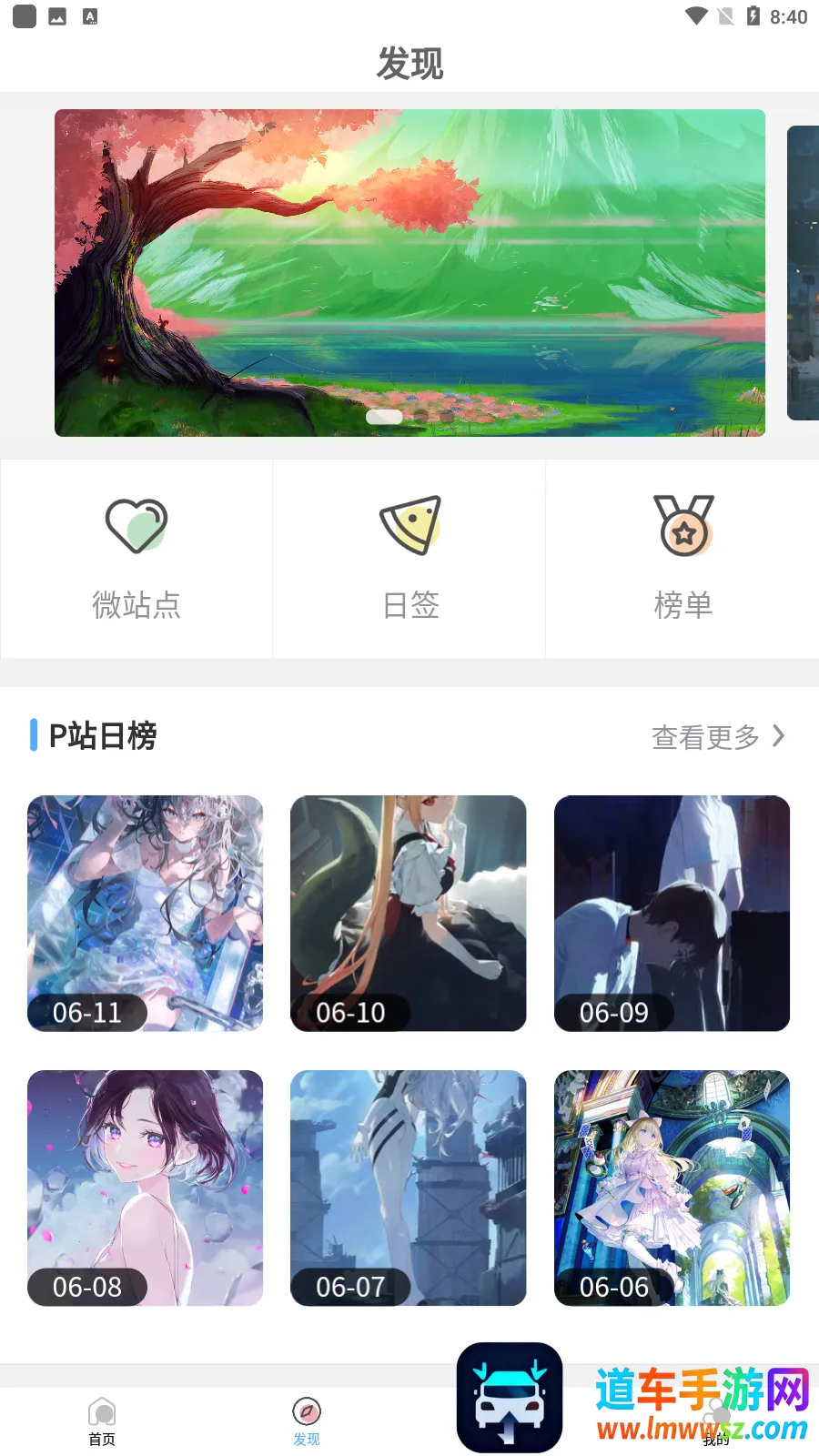View more of P站日榜
The width and height of the screenshot is (819, 1456).
[x=717, y=736]
